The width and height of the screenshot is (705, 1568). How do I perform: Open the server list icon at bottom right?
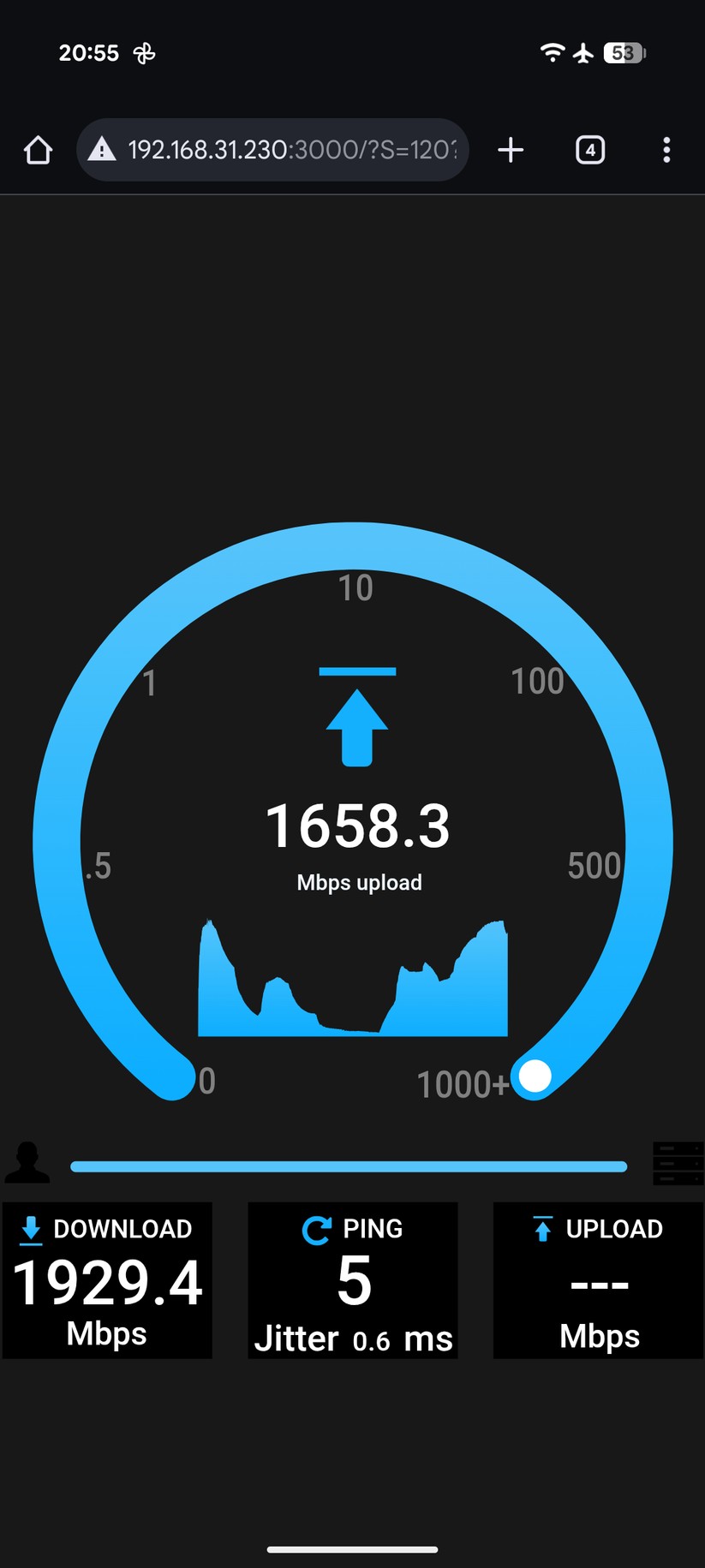[678, 1164]
